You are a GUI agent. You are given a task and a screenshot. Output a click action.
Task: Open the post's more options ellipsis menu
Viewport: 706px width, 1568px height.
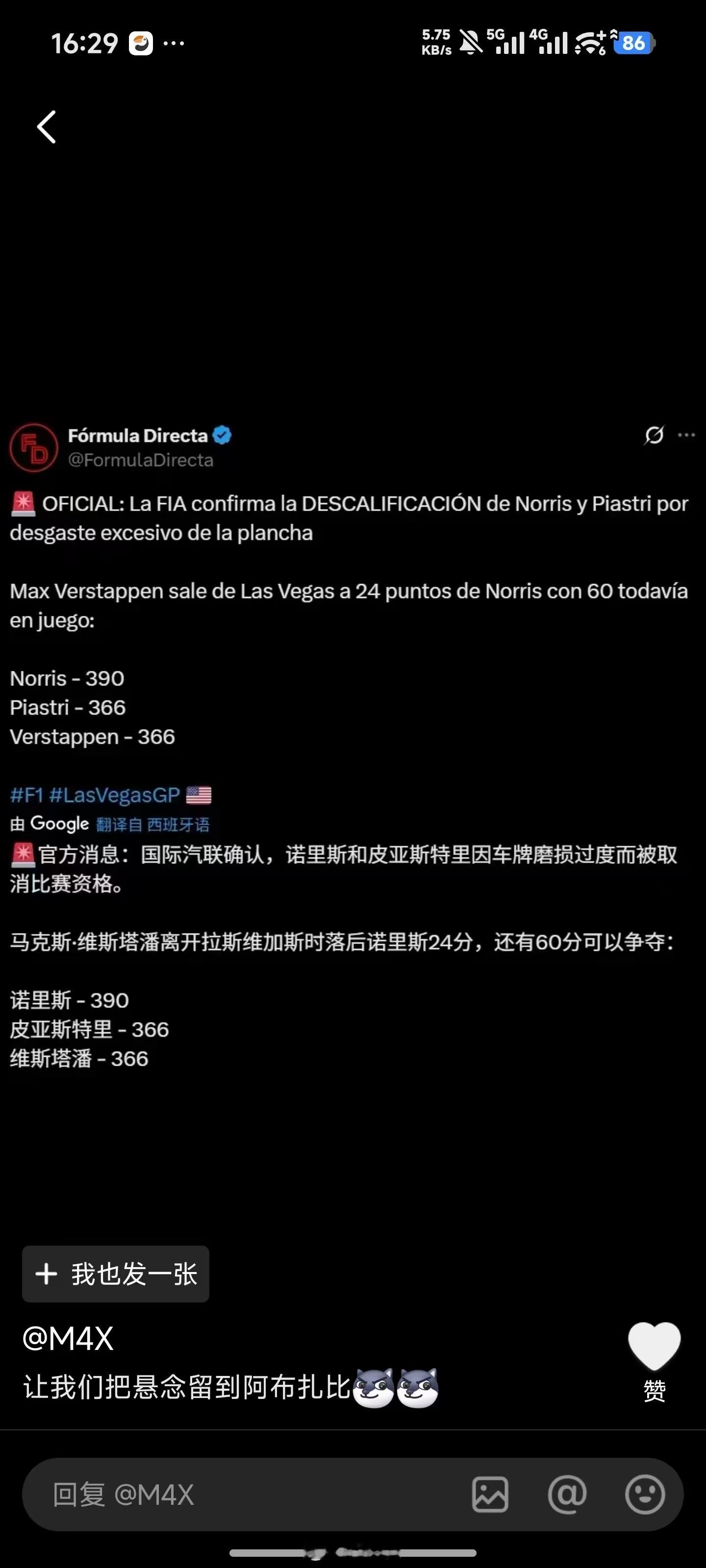tap(687, 435)
